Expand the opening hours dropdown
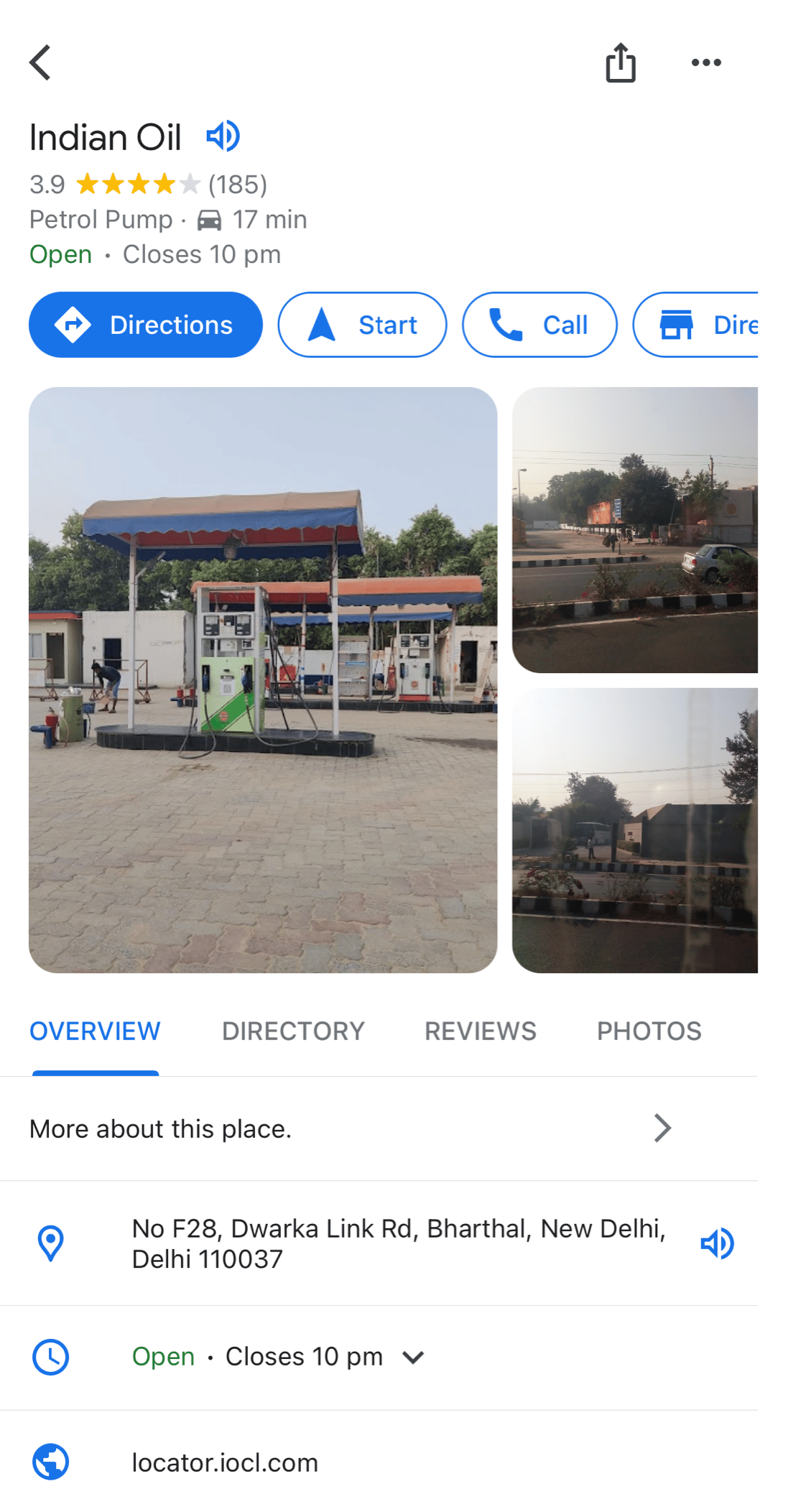This screenshot has height=1512, width=788. point(413,1357)
